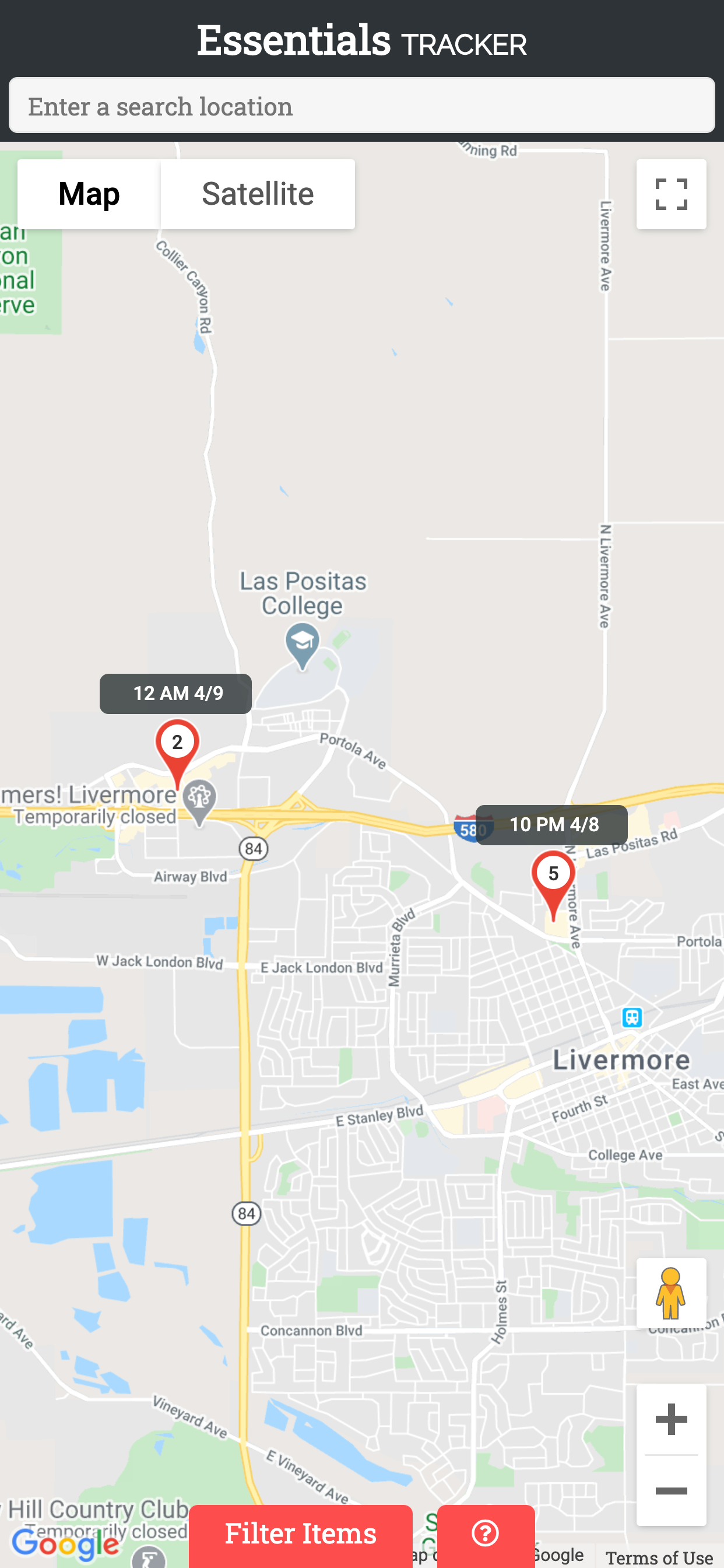Open Filter Items
The image size is (724, 1568).
301,1535
